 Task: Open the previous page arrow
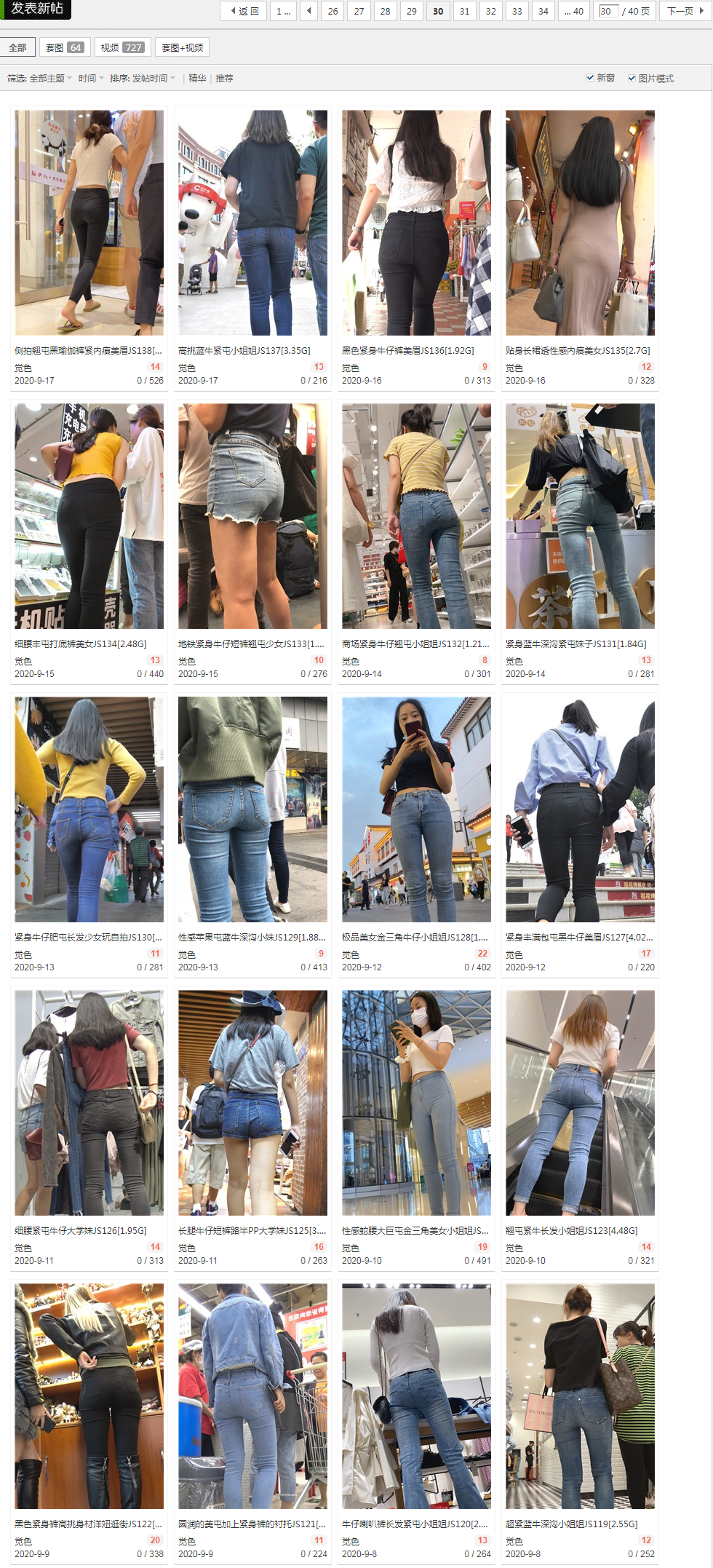pos(309,11)
